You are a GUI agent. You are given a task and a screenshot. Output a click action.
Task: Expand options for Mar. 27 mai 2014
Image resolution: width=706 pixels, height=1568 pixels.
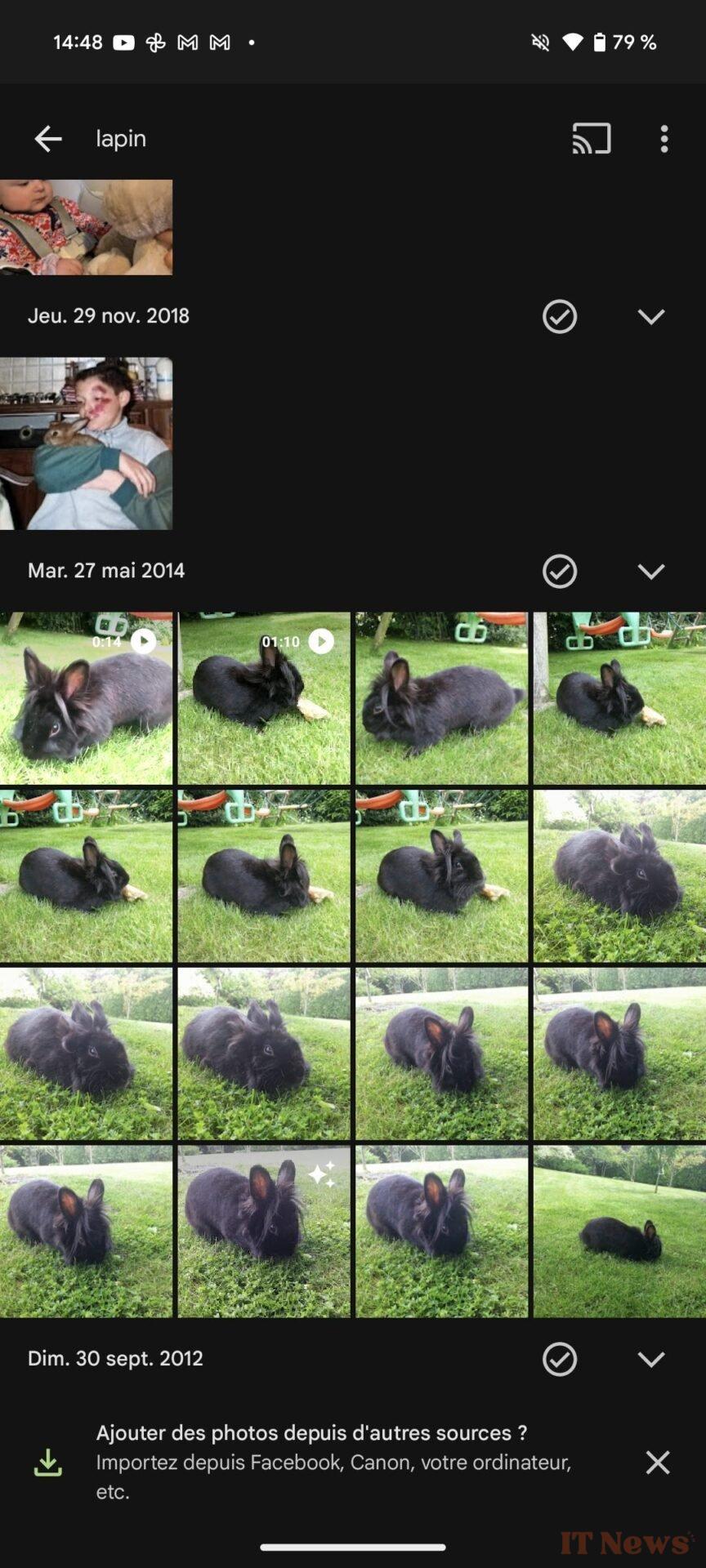[x=651, y=571]
